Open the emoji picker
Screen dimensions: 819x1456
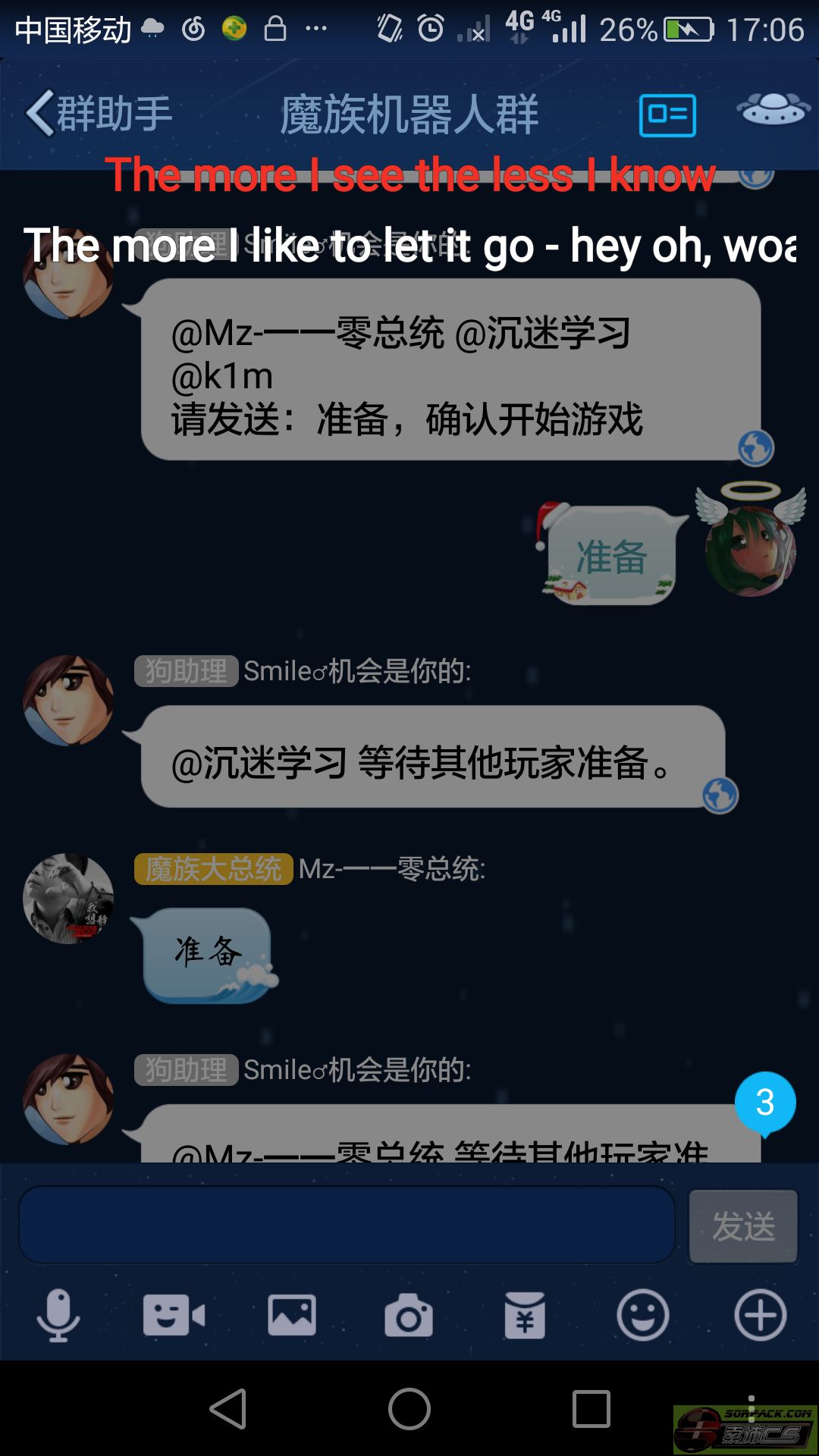click(642, 1315)
